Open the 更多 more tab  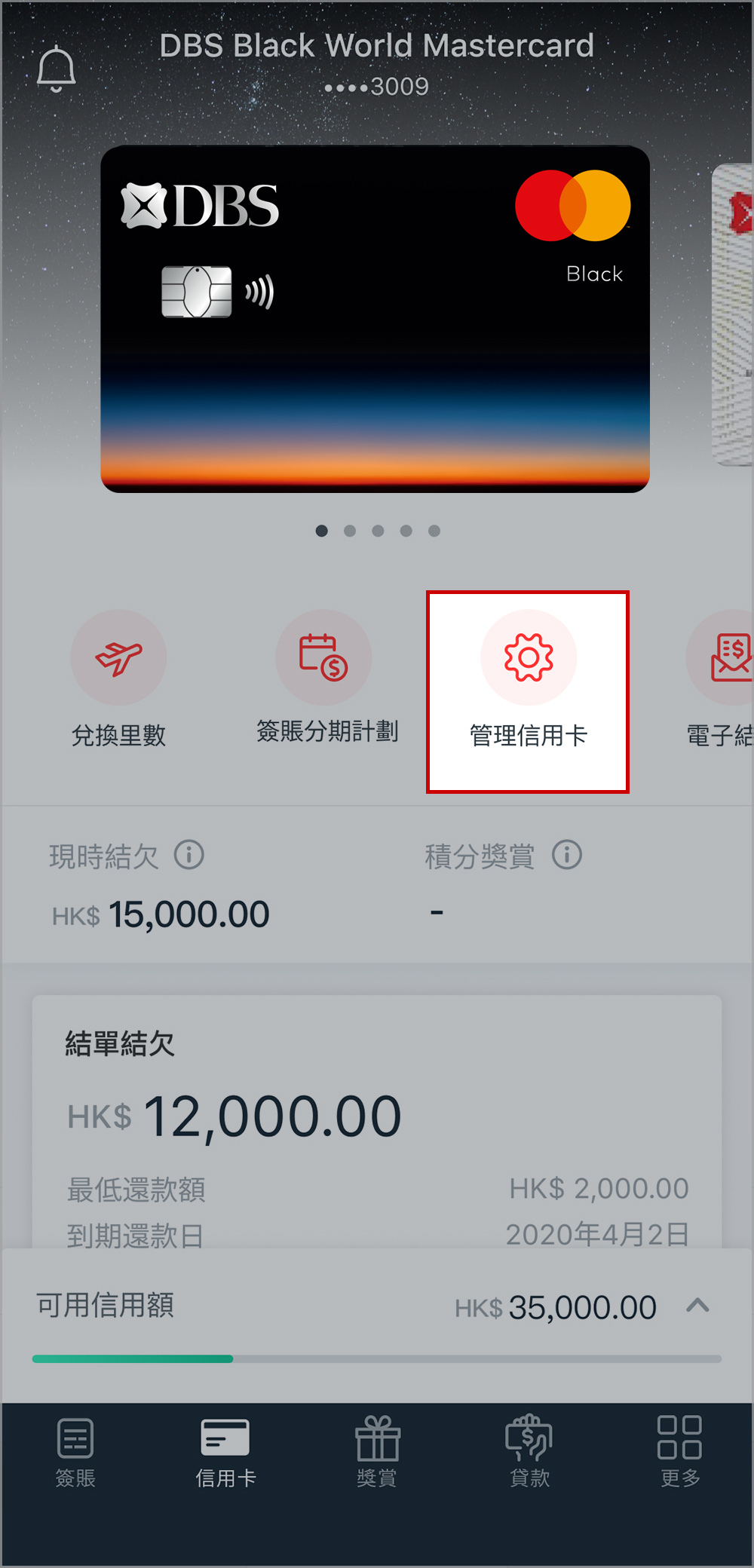click(680, 1451)
